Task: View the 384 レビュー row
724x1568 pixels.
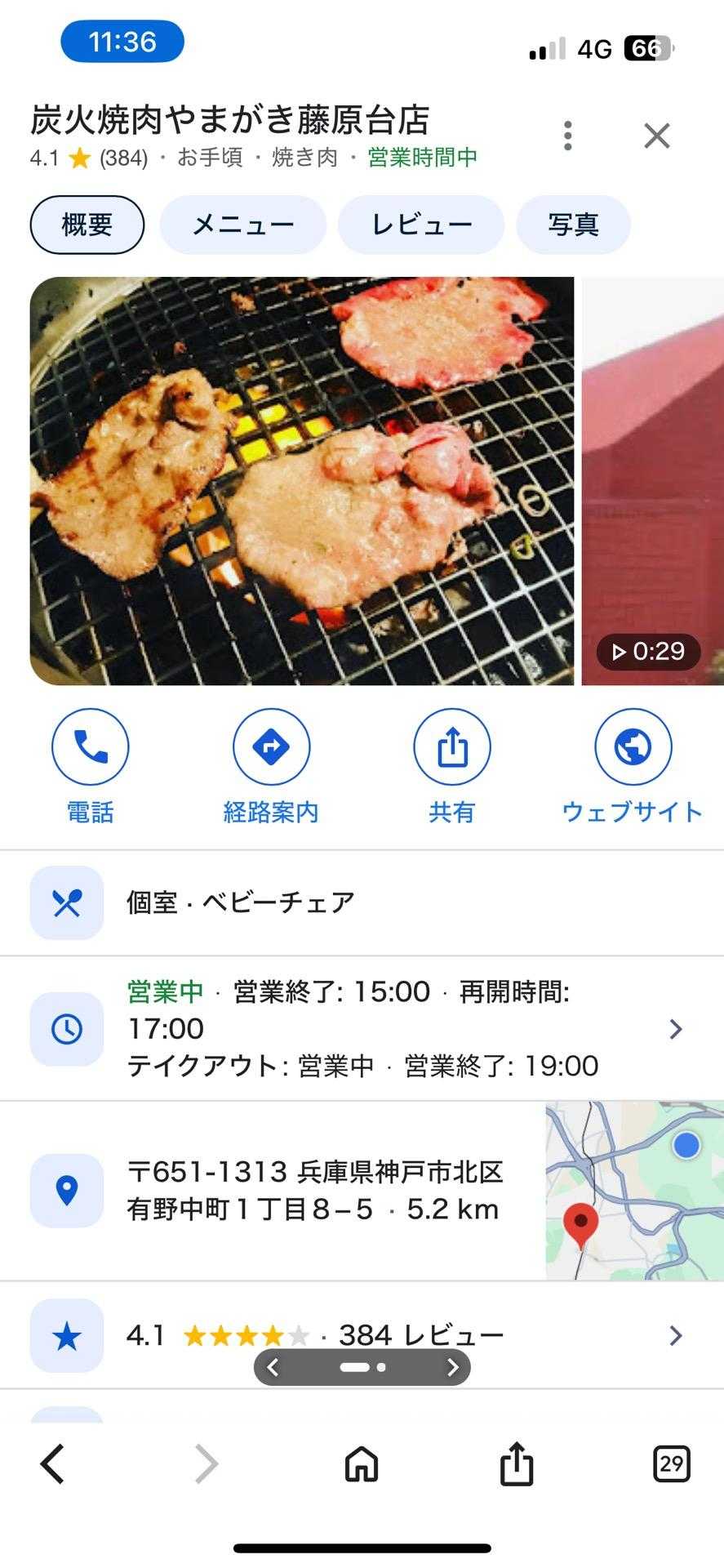Action: click(362, 1335)
